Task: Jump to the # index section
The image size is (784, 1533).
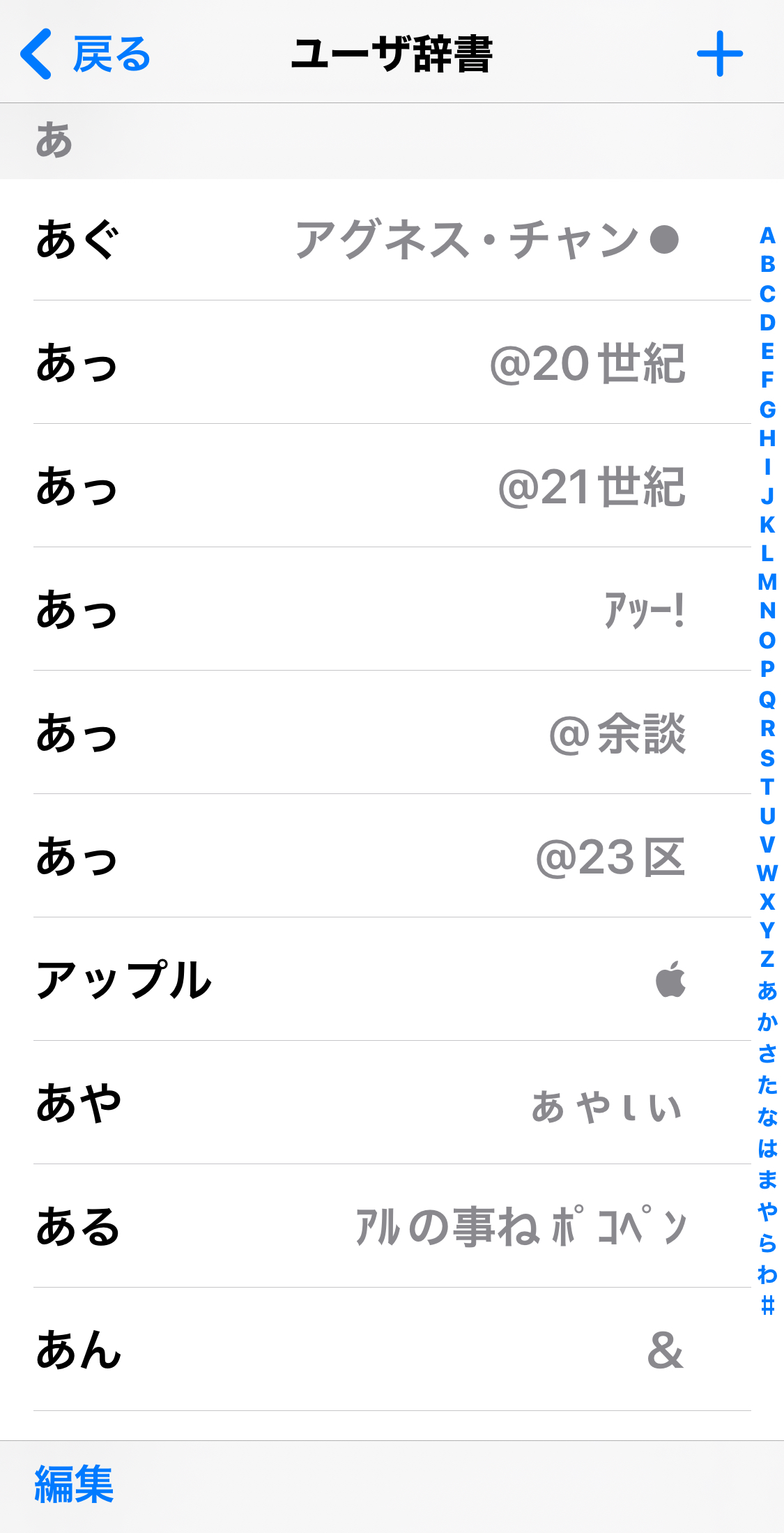Action: pyautogui.click(x=767, y=1305)
